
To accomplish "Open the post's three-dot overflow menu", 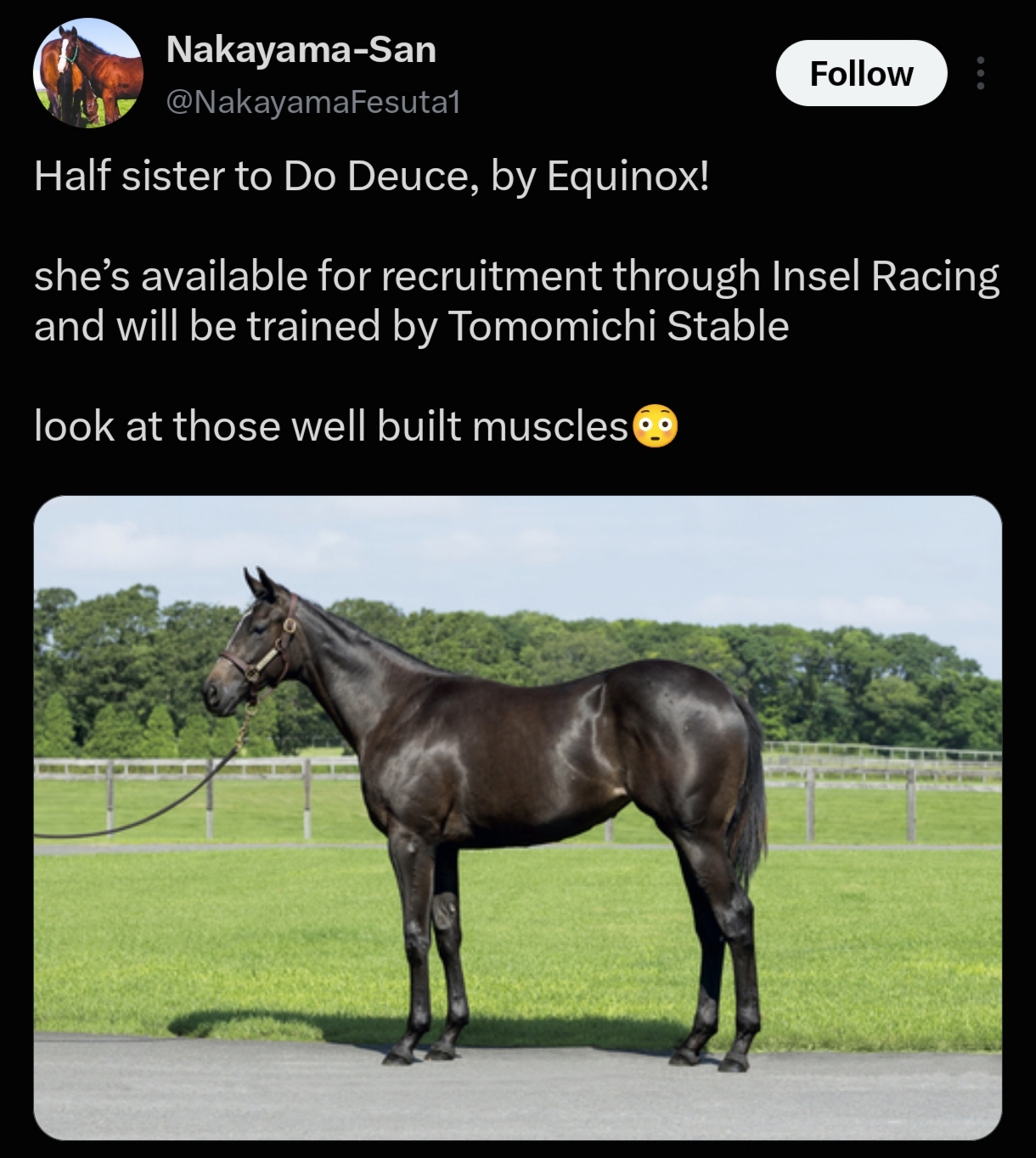I will [981, 73].
